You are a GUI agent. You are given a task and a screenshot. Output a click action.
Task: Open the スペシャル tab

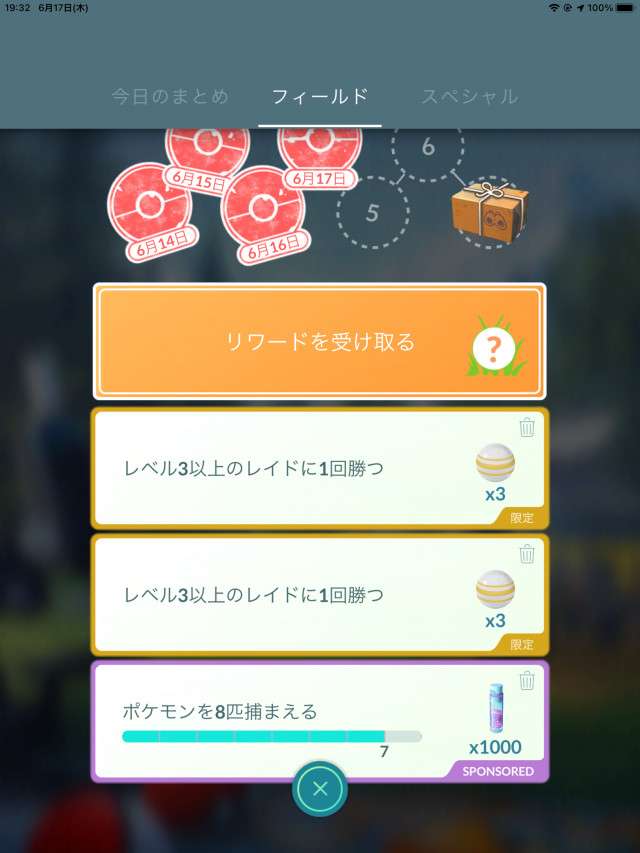click(x=469, y=97)
